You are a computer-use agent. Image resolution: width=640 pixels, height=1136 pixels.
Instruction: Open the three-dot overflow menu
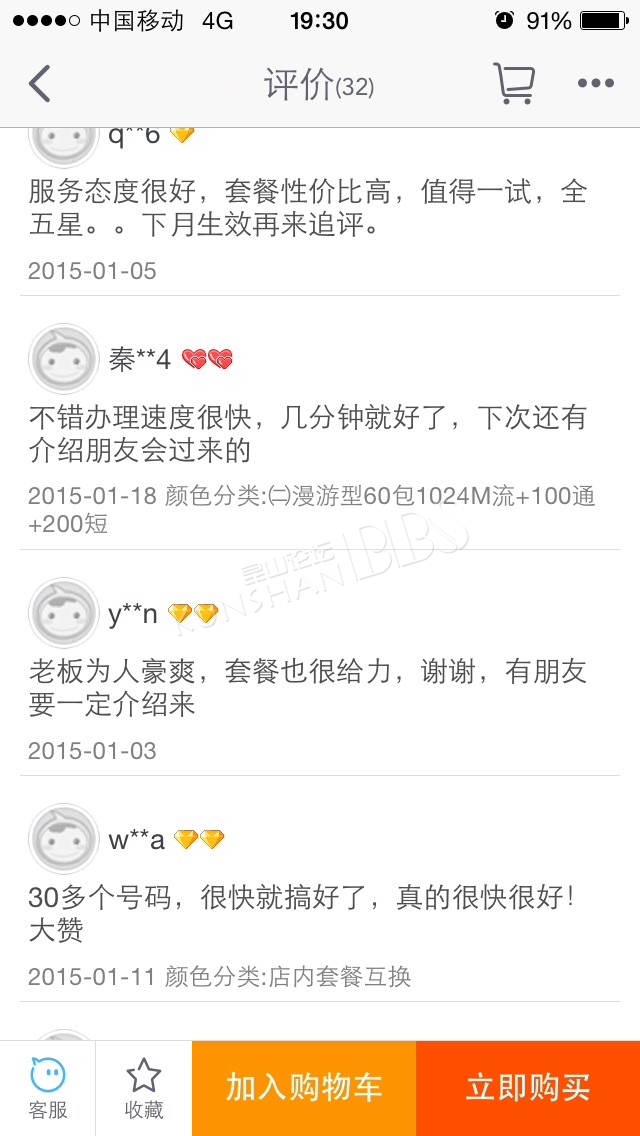point(596,83)
